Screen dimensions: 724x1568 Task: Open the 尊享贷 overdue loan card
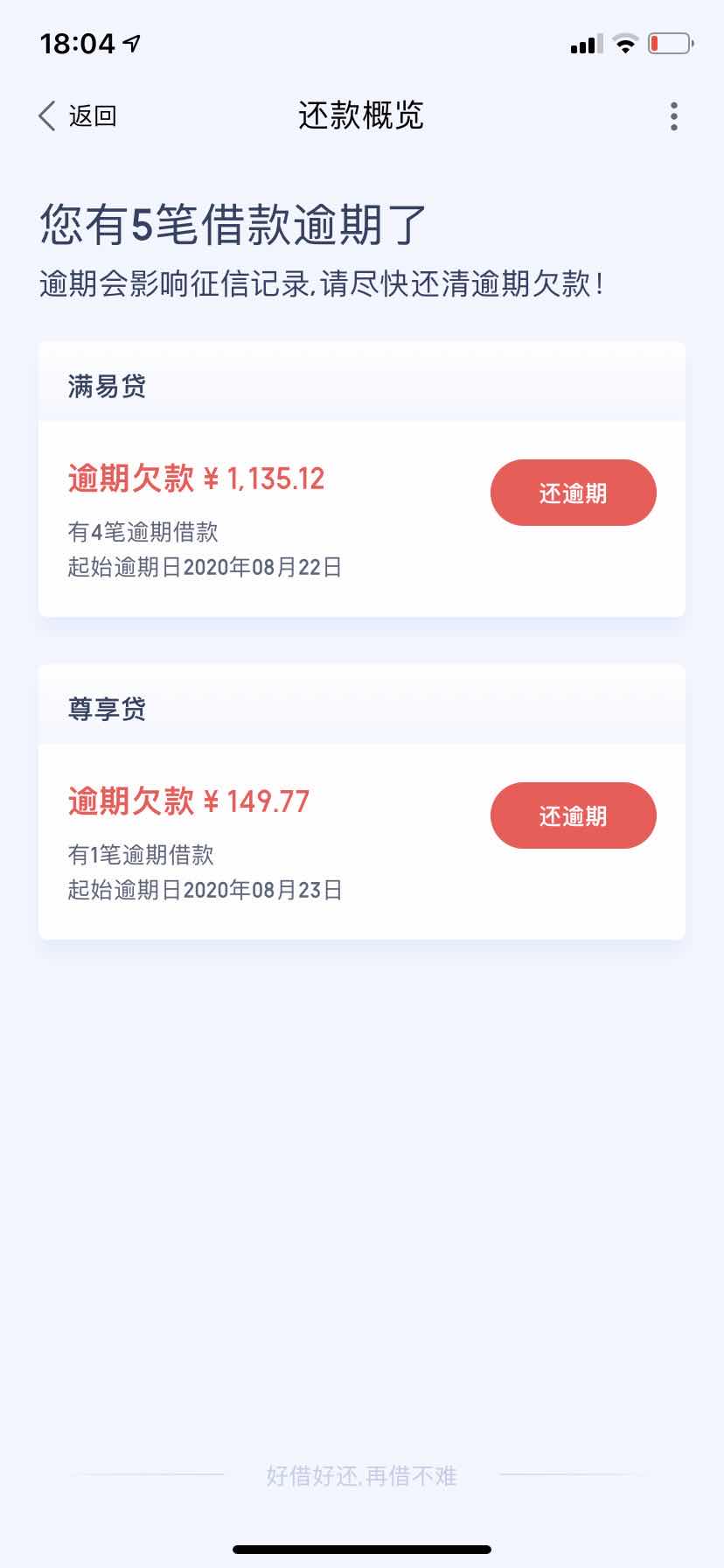[x=362, y=802]
